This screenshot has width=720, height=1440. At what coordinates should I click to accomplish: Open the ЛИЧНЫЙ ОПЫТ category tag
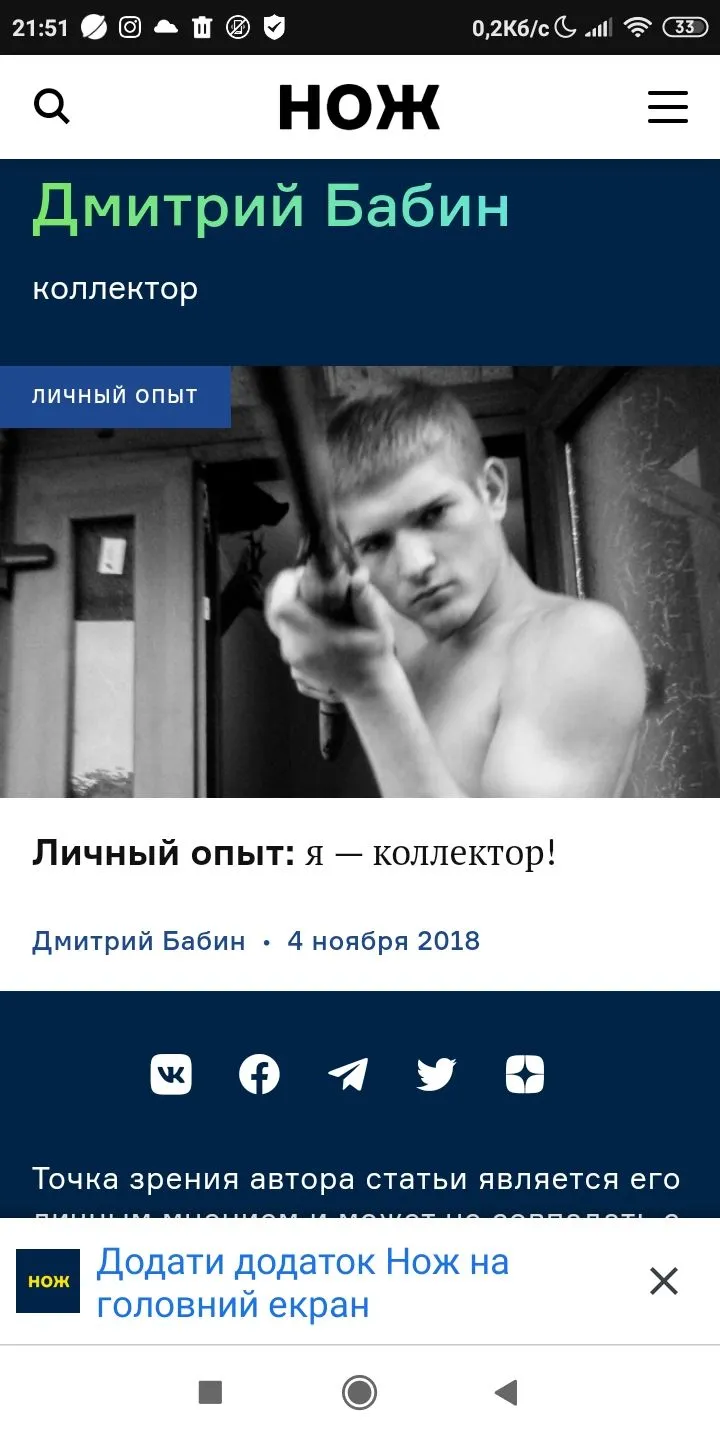tap(115, 396)
